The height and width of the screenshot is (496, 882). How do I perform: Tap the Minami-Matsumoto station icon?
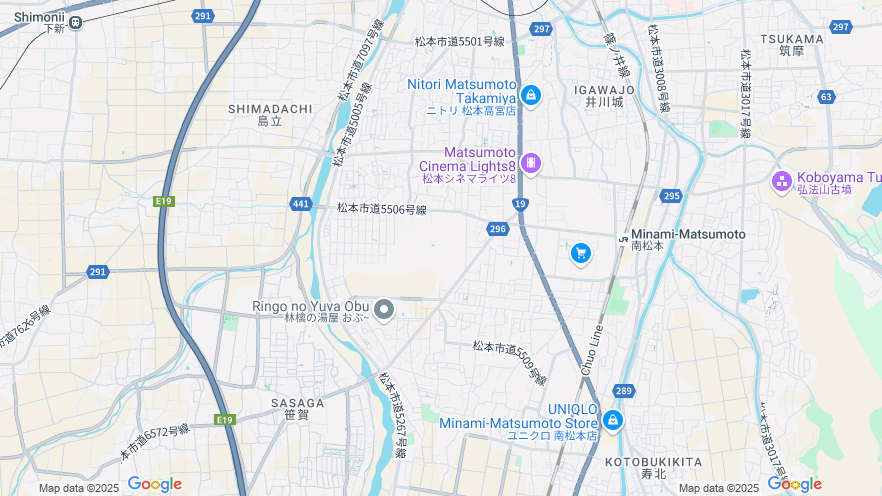tap(623, 238)
